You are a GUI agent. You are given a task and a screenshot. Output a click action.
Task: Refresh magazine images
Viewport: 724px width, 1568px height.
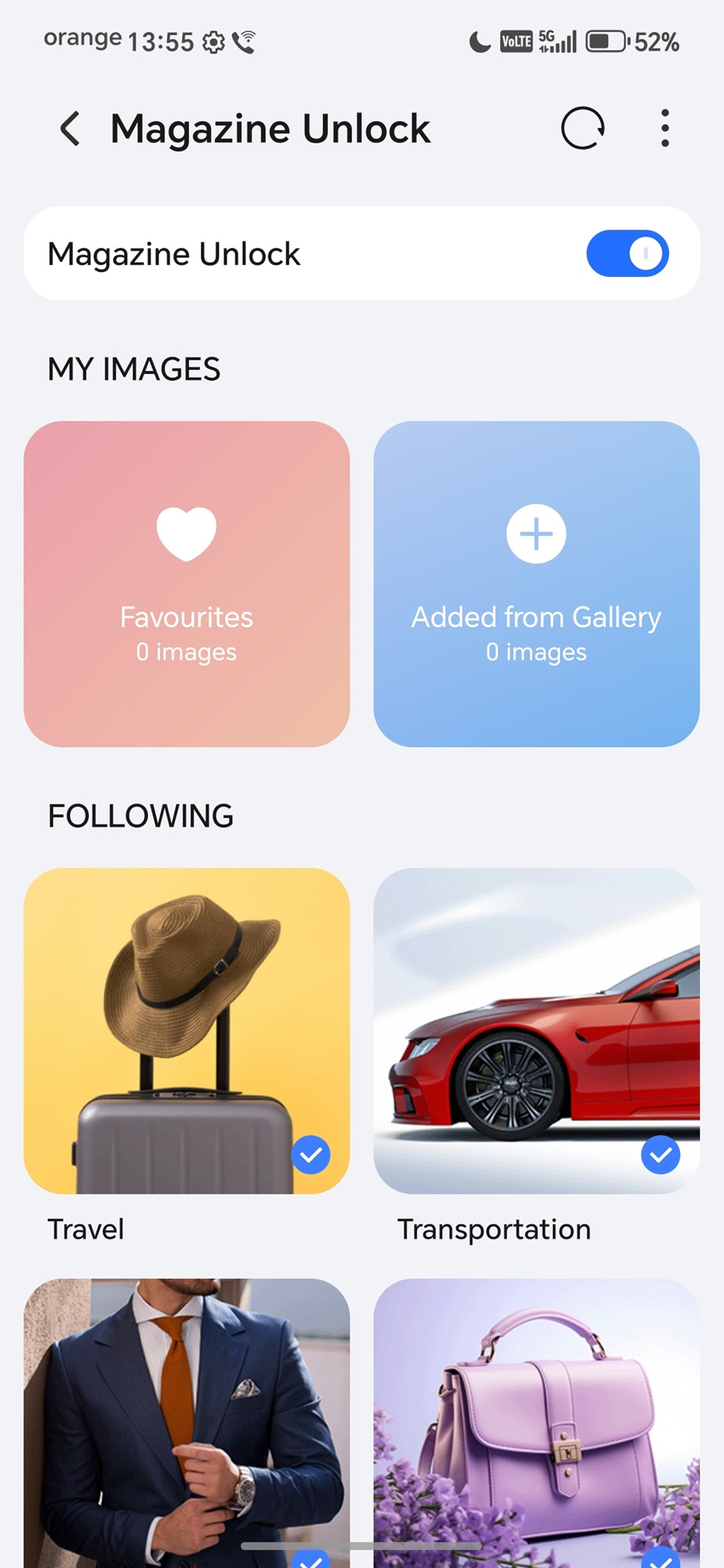583,129
